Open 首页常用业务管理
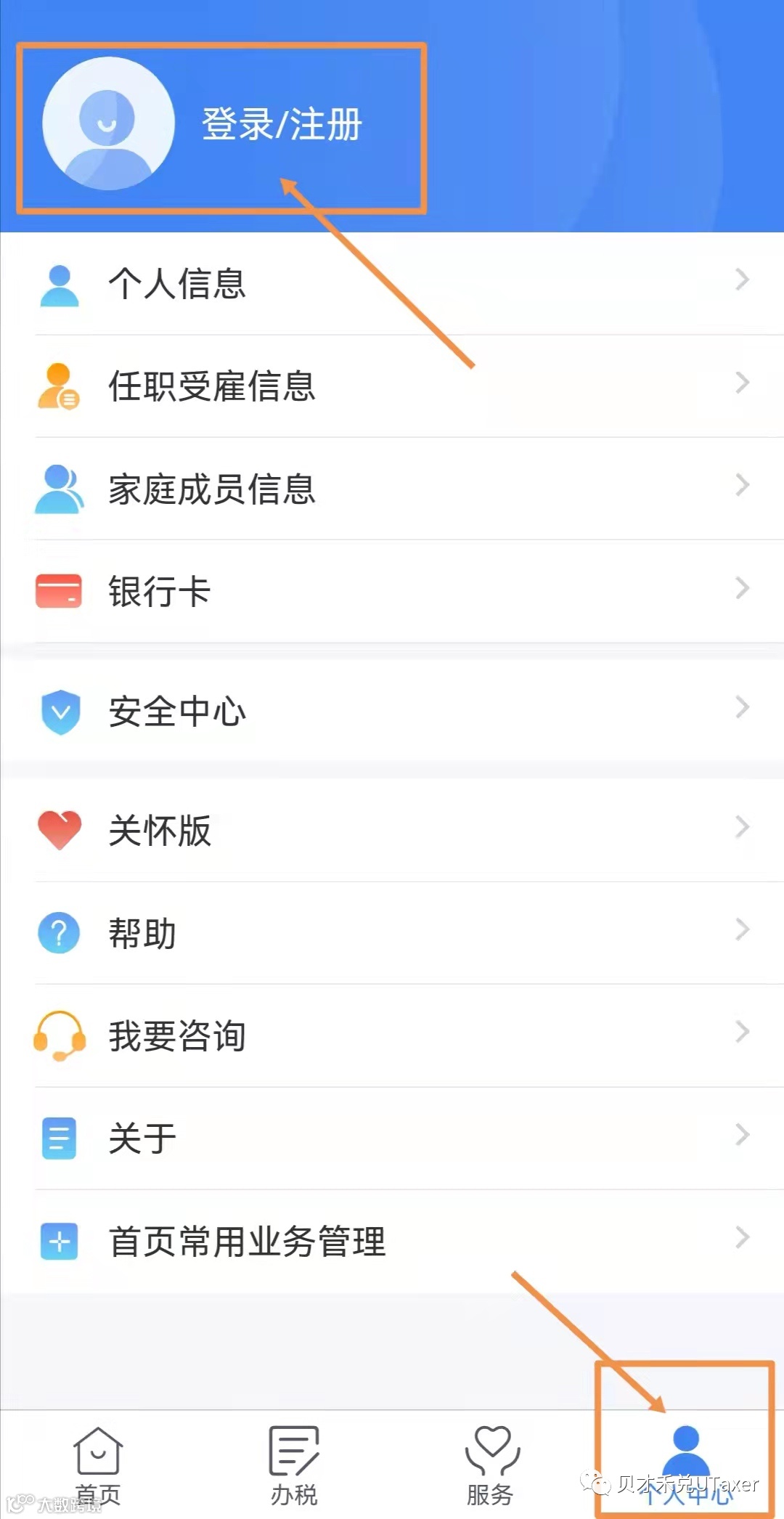Screen dimensions: 784x1519 pos(392,1241)
